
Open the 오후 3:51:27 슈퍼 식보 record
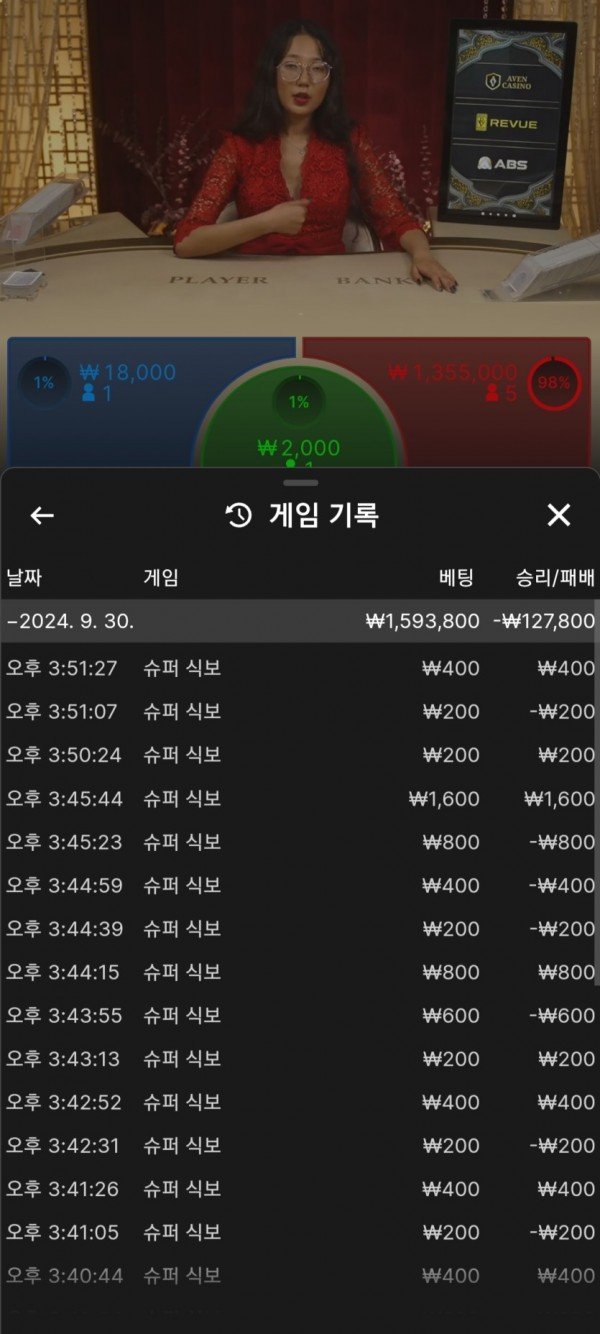[x=300, y=668]
